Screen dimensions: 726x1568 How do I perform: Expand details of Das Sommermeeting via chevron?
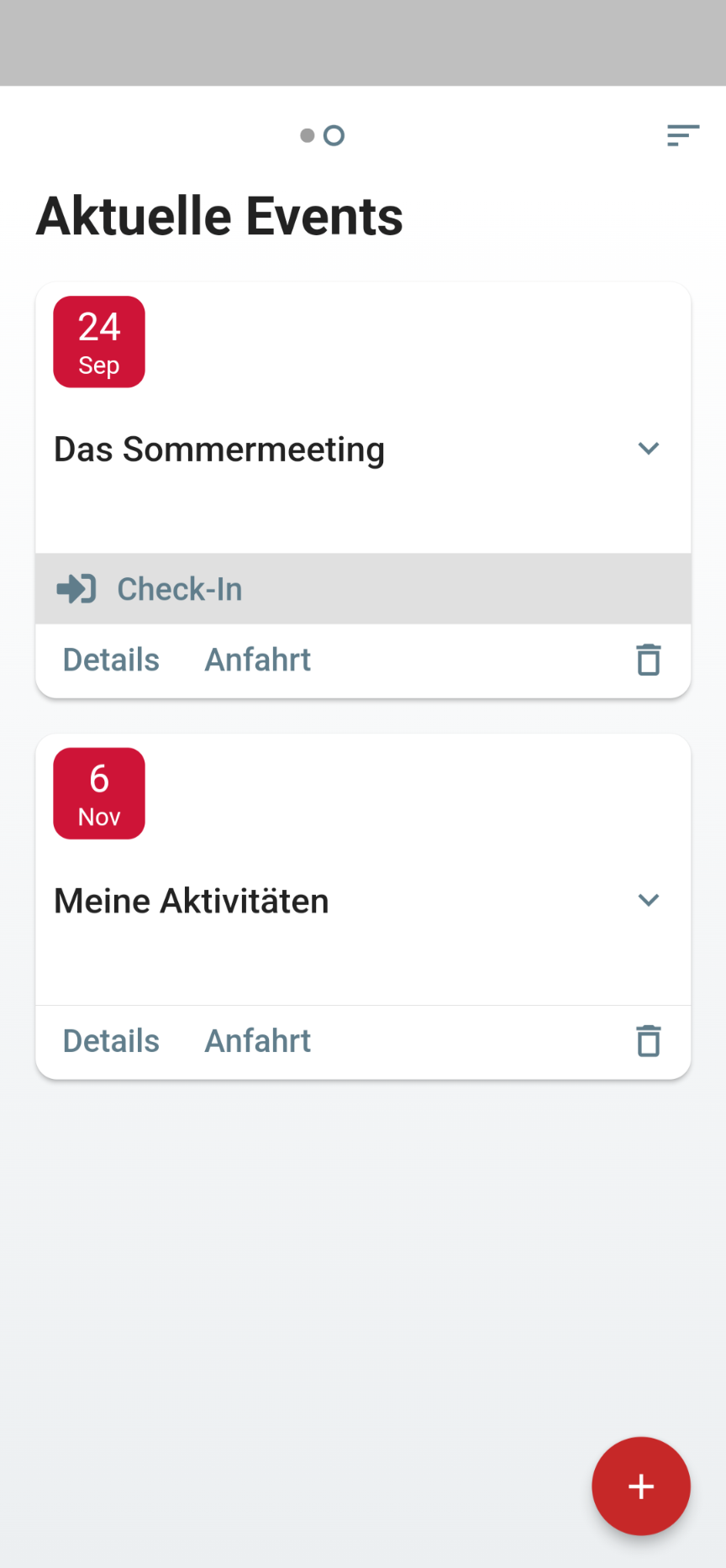pos(649,448)
